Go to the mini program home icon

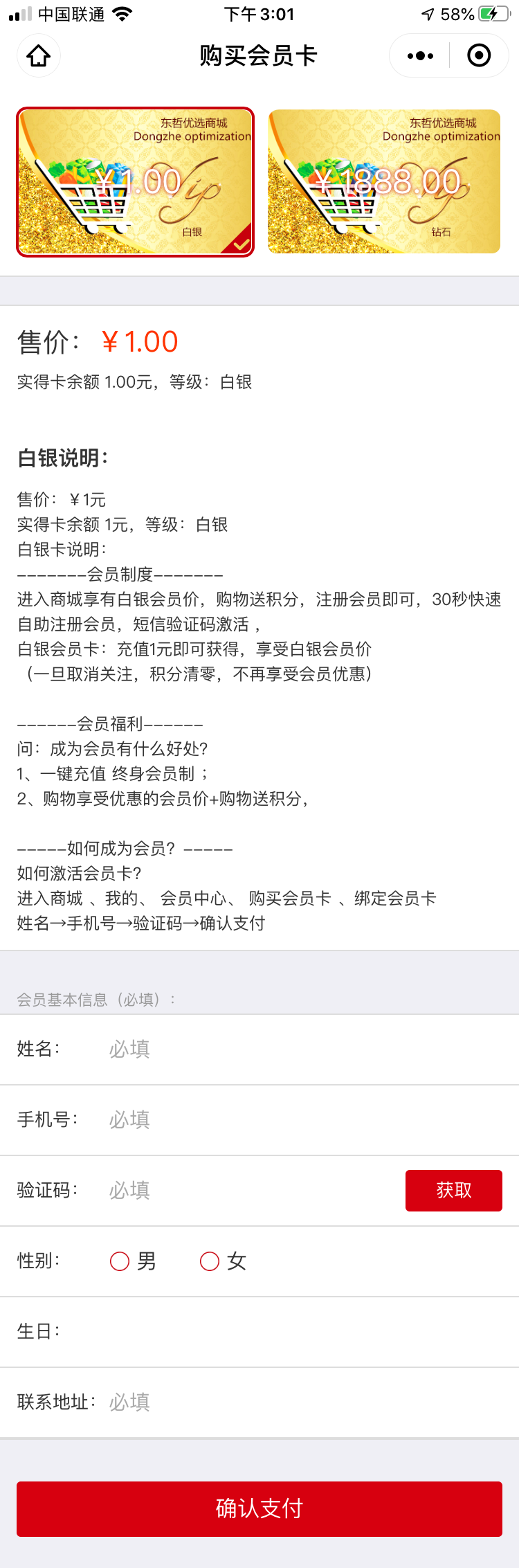(39, 55)
